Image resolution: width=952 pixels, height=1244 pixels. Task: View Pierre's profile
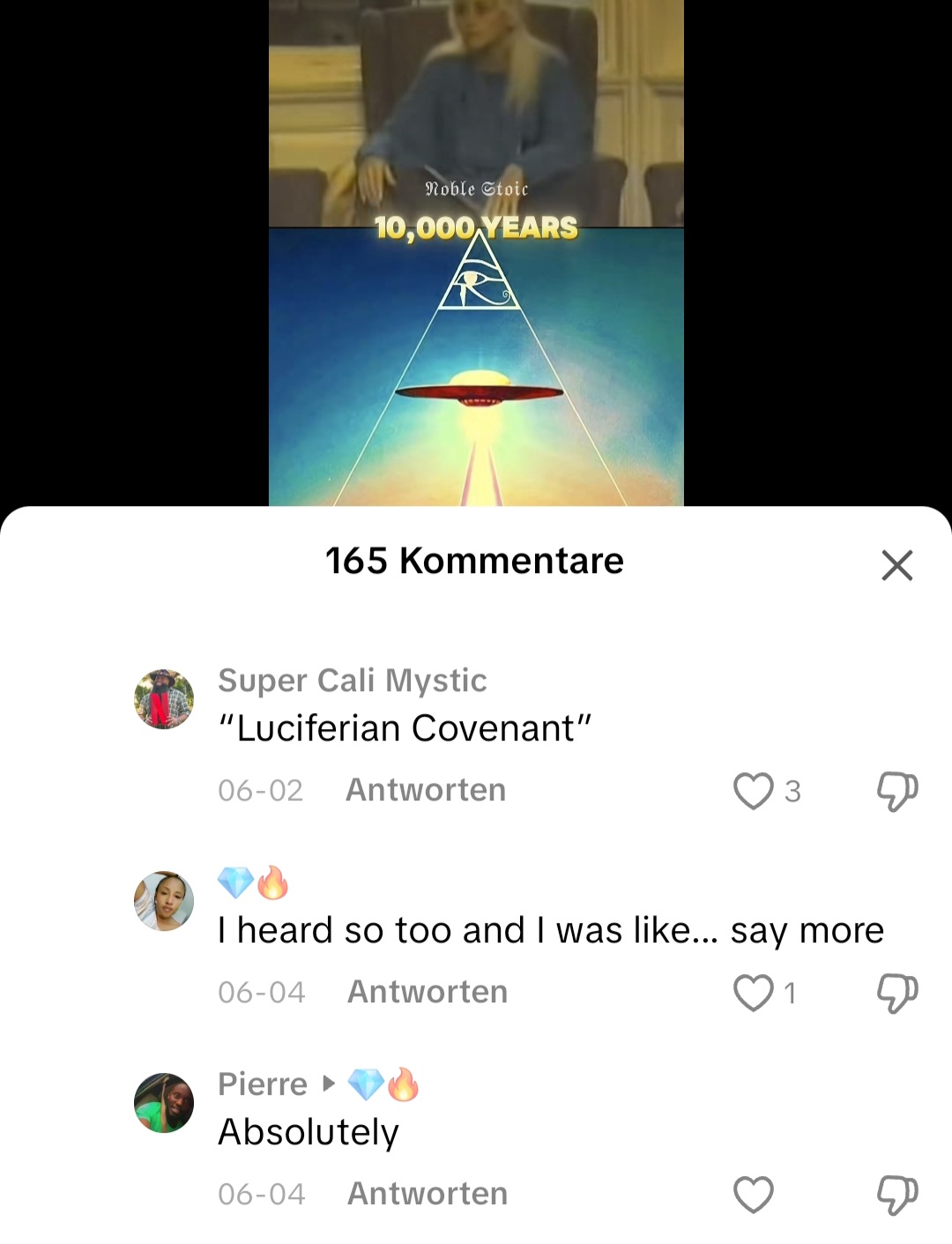pos(164,1102)
